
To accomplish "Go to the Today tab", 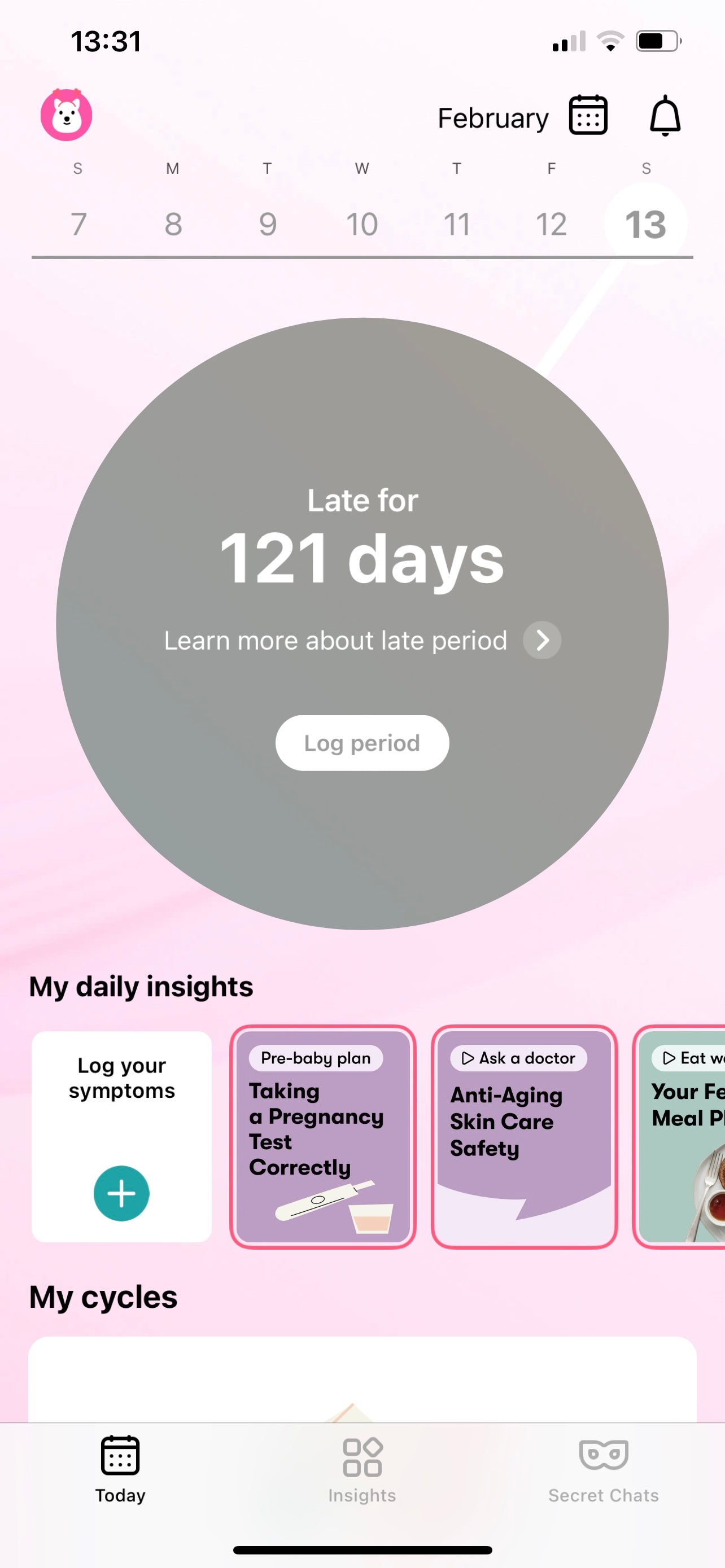I will point(120,1469).
